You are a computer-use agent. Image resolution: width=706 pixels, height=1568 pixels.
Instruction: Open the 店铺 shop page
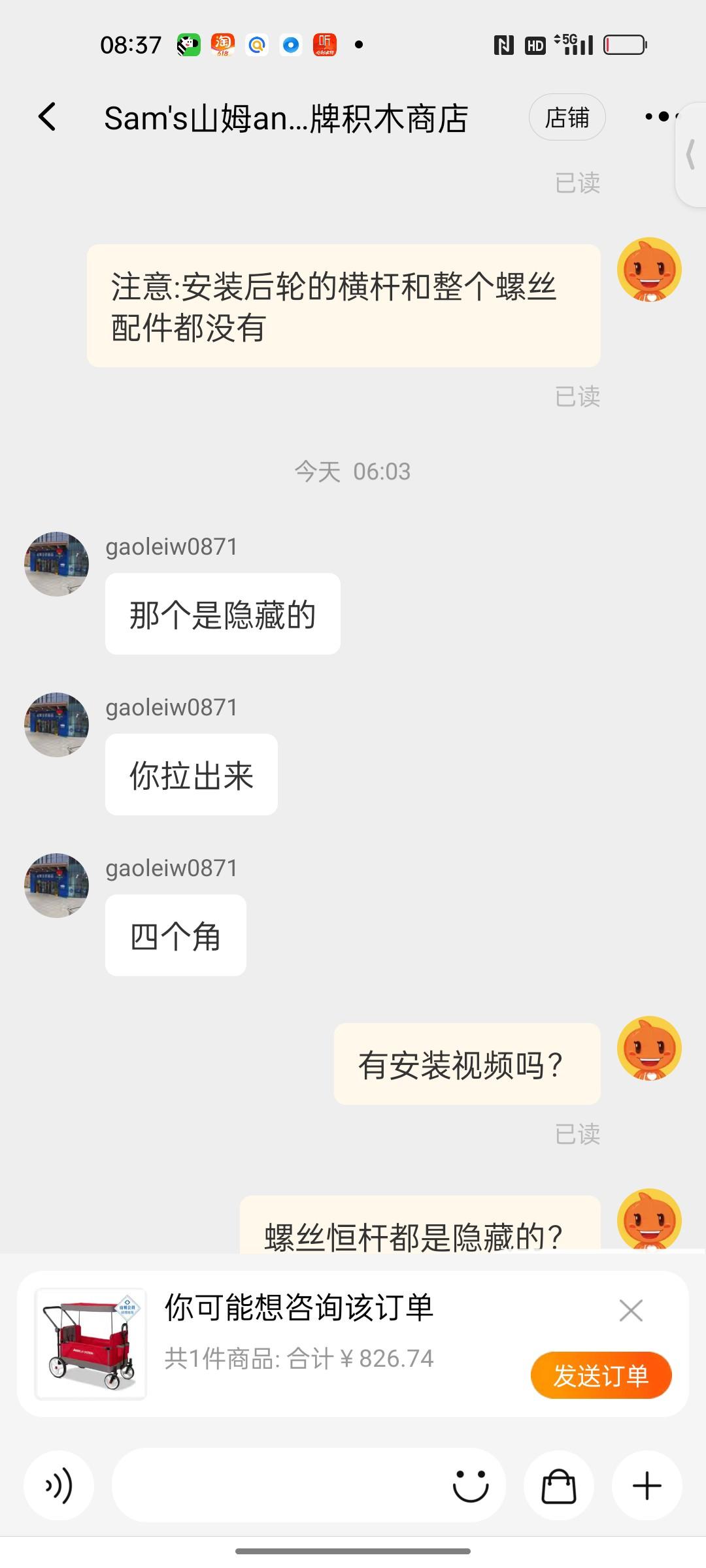click(x=567, y=118)
